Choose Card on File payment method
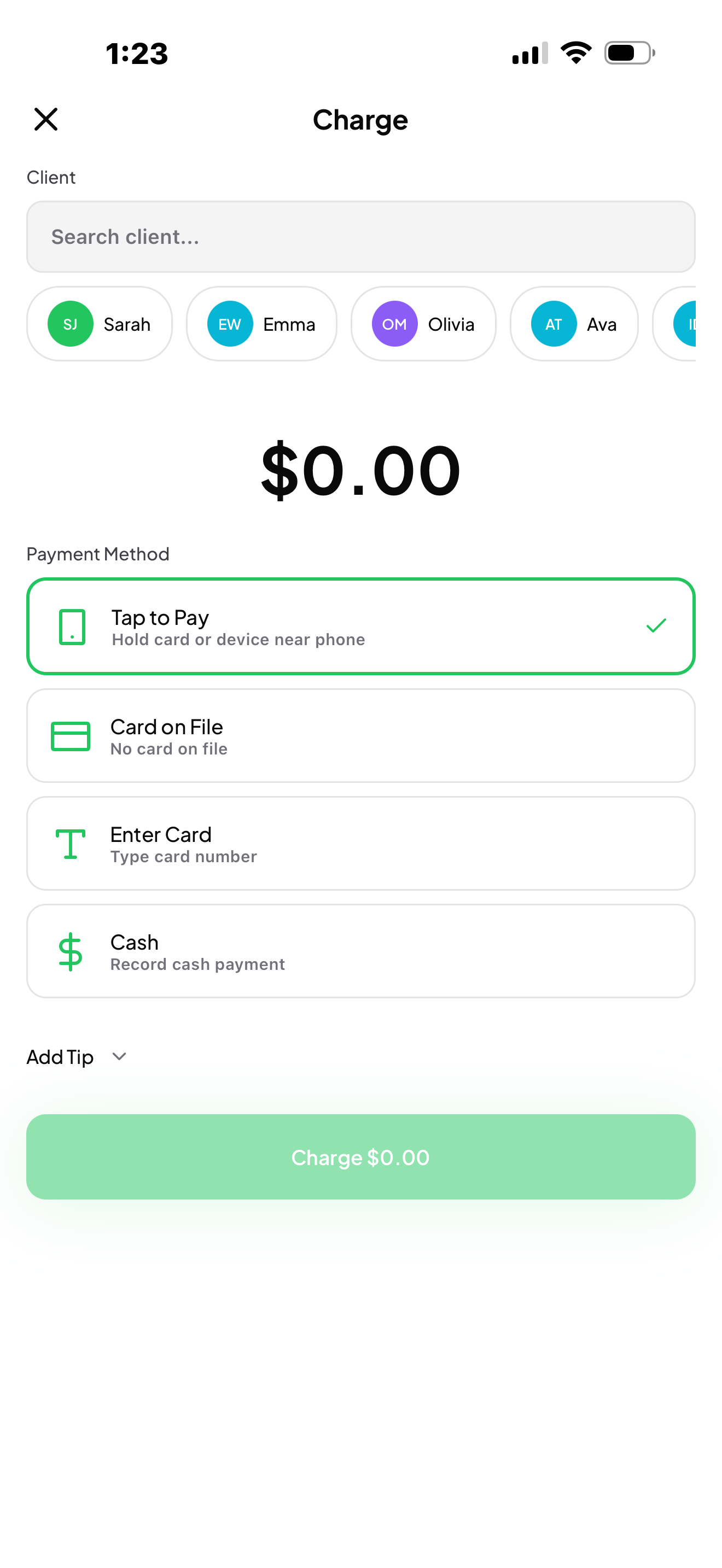 [360, 736]
